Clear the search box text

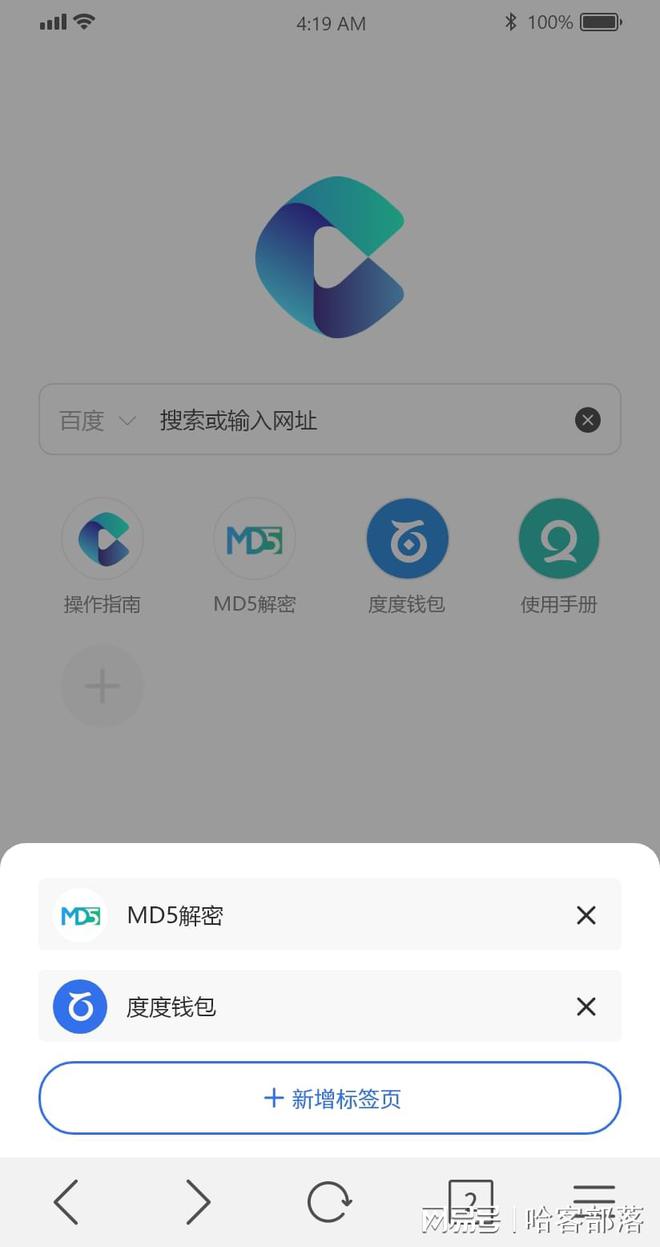(x=588, y=420)
